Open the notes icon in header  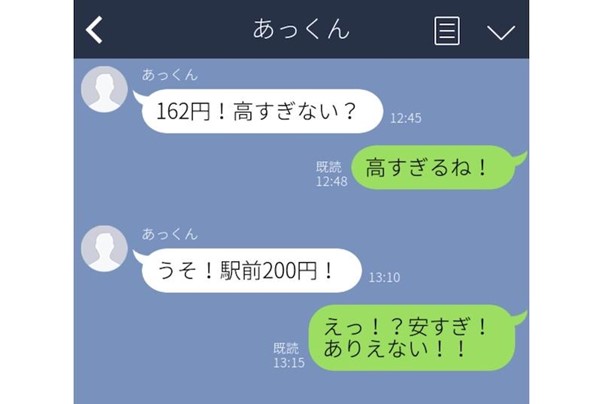(447, 30)
